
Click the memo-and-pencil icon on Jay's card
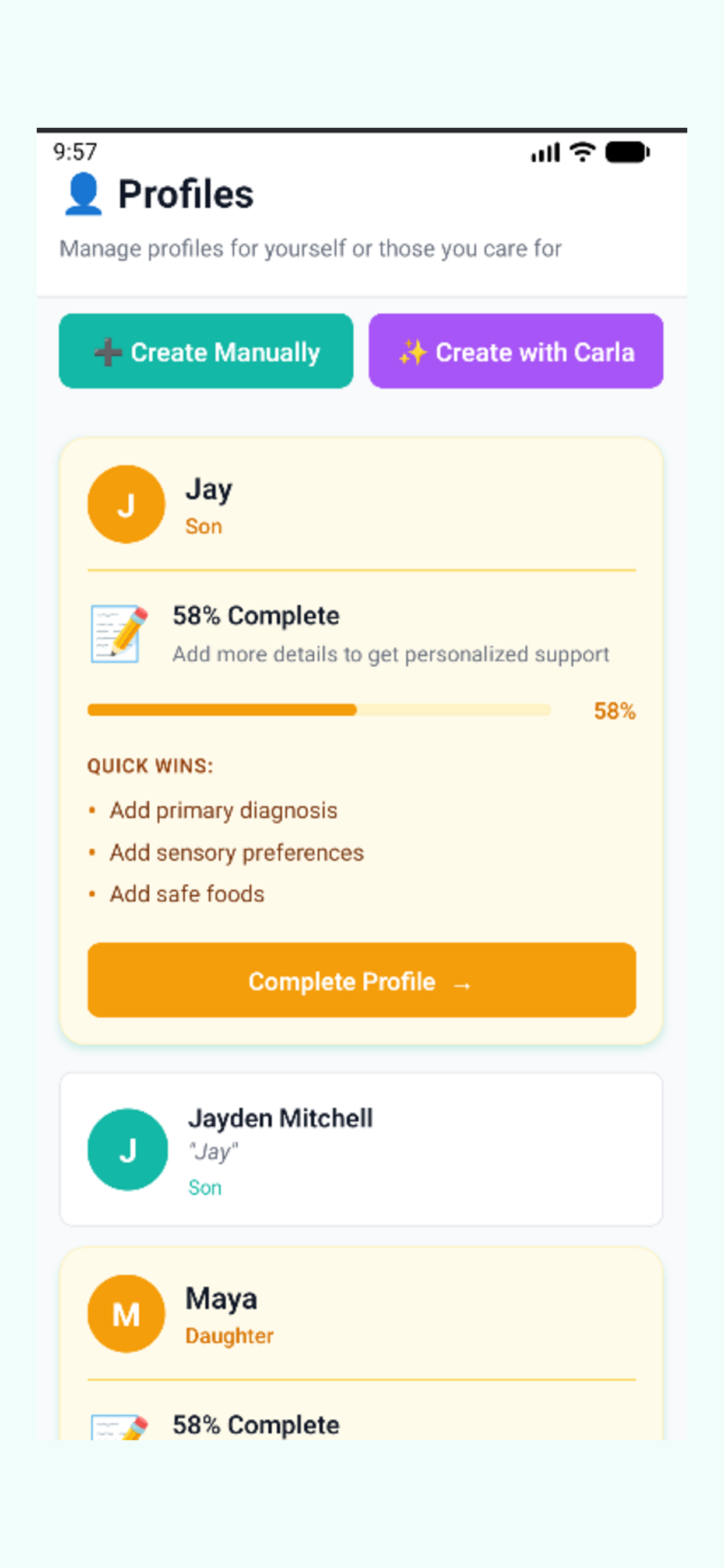(115, 633)
